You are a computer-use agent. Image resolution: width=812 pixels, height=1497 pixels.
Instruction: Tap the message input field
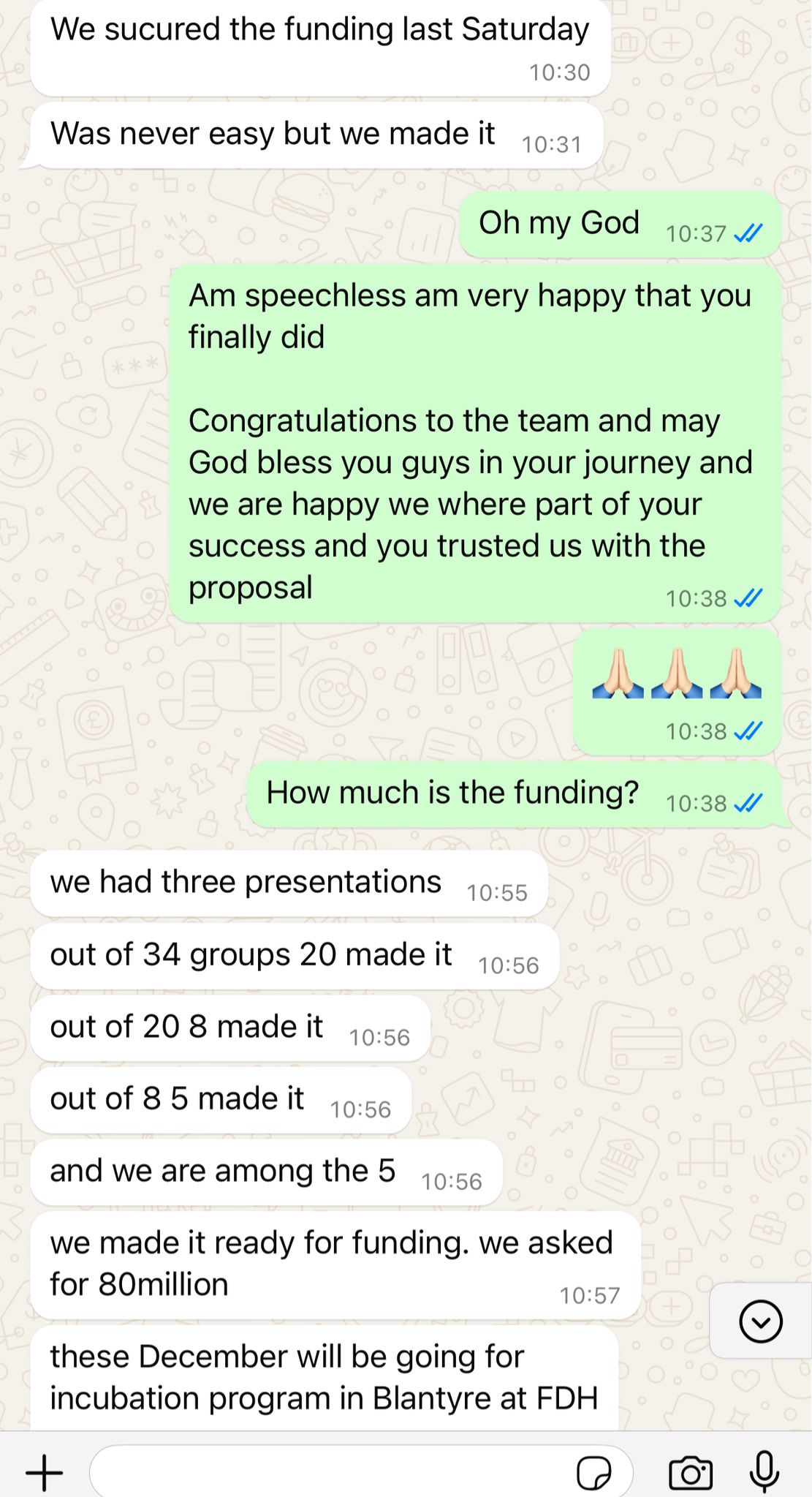point(329,1471)
